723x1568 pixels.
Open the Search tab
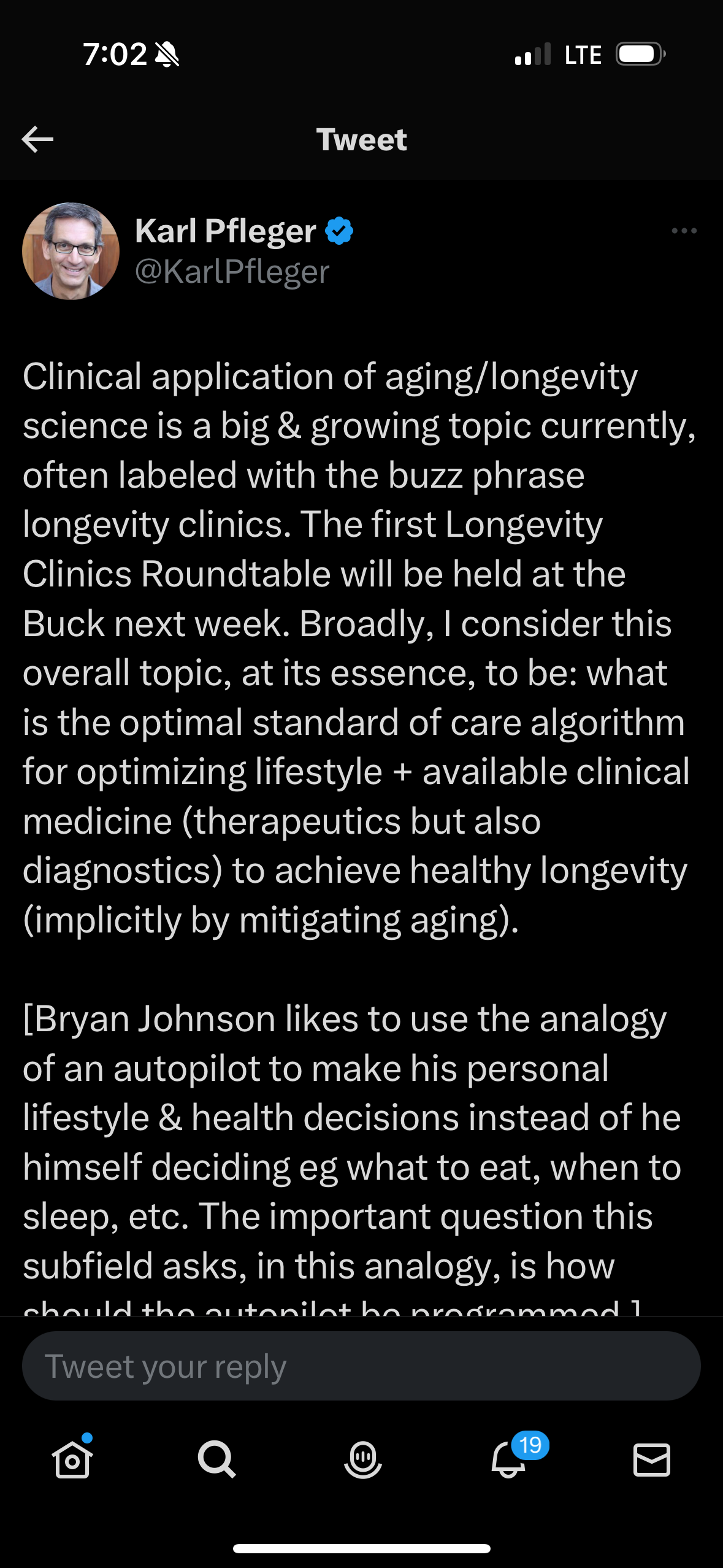click(x=216, y=1459)
